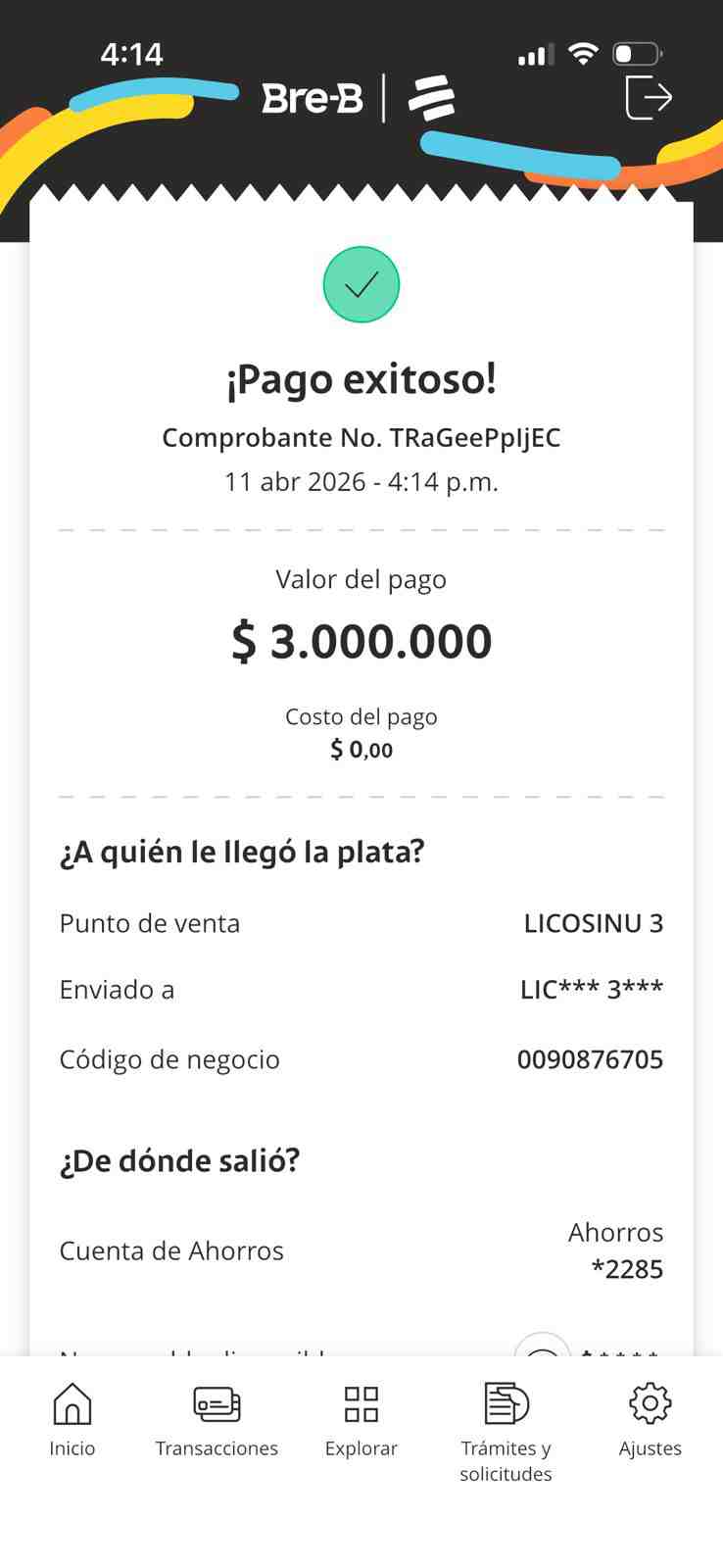This screenshot has height=1568, width=723.
Task: Open the Transacciones tab
Action: 217,1420
